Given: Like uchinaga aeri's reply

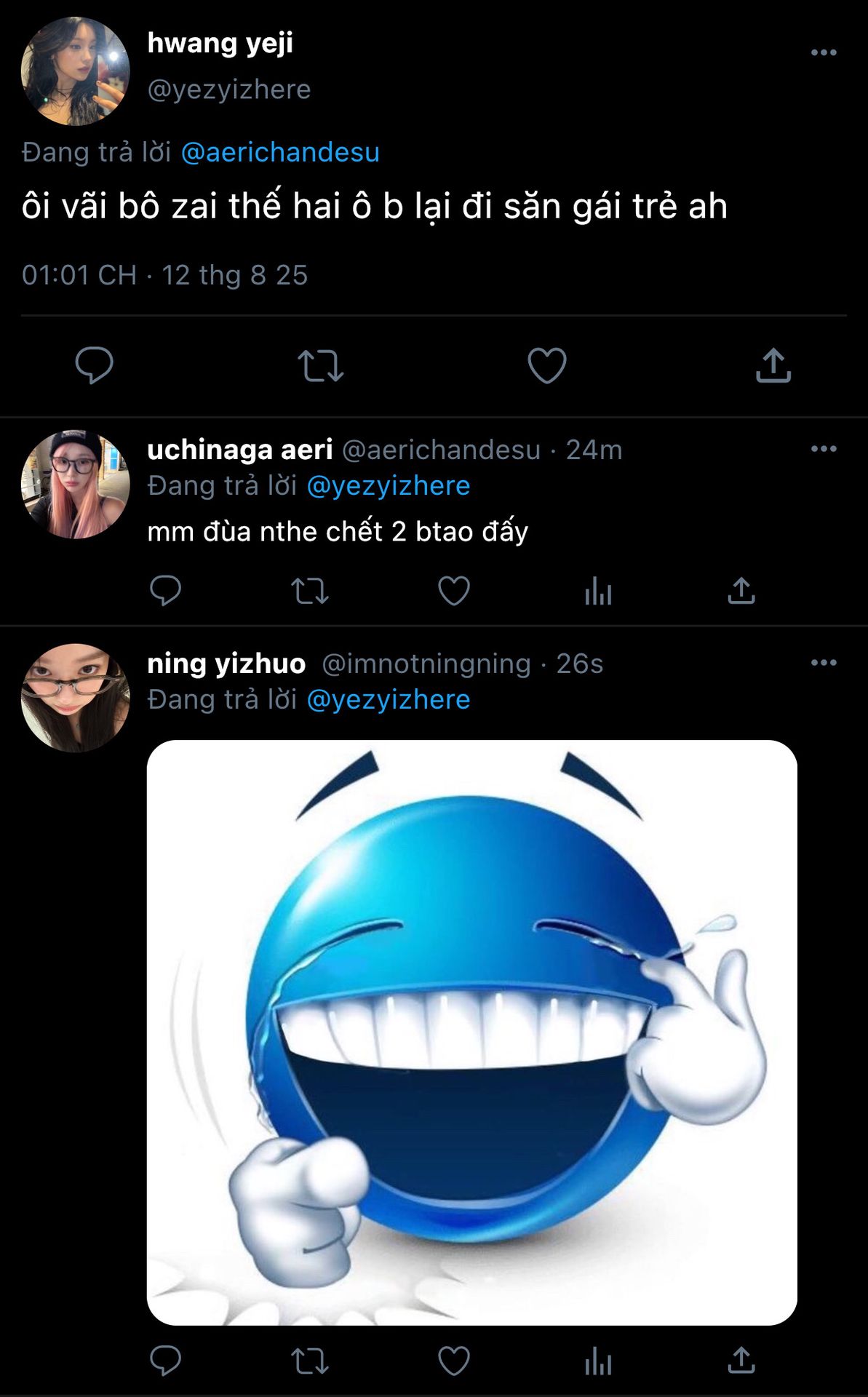Looking at the screenshot, I should [453, 591].
